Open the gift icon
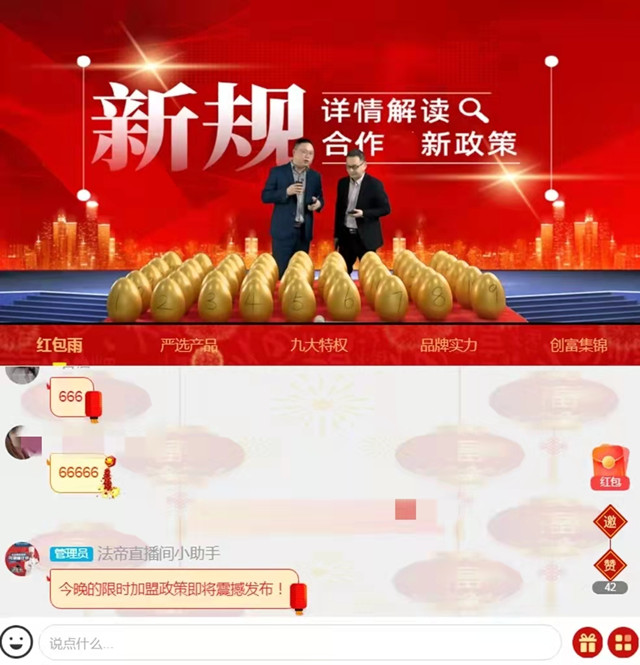 587,641
